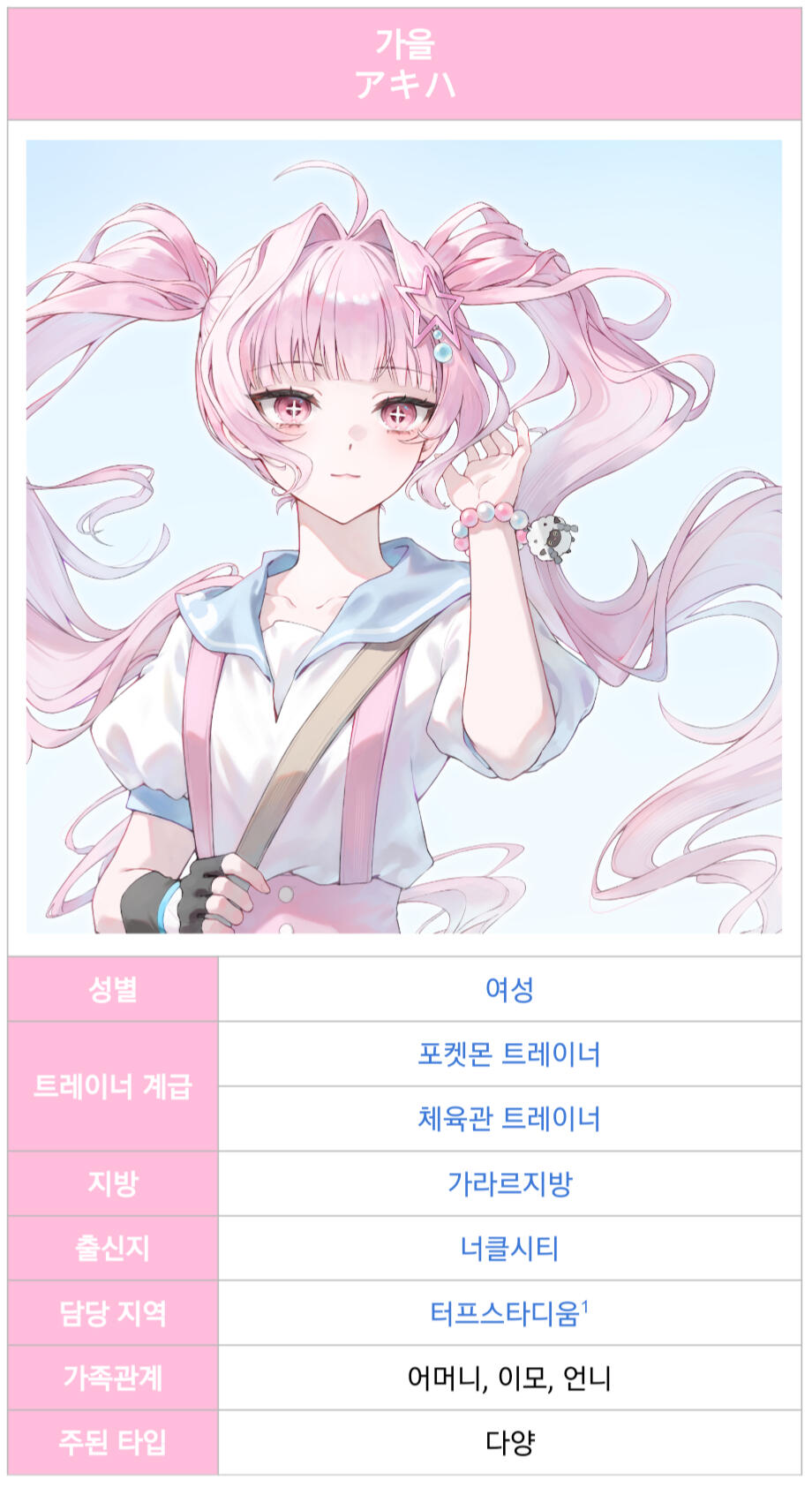The height and width of the screenshot is (1488, 812).
Task: Follow the 체육관 트레이너 link
Action: 509,1119
